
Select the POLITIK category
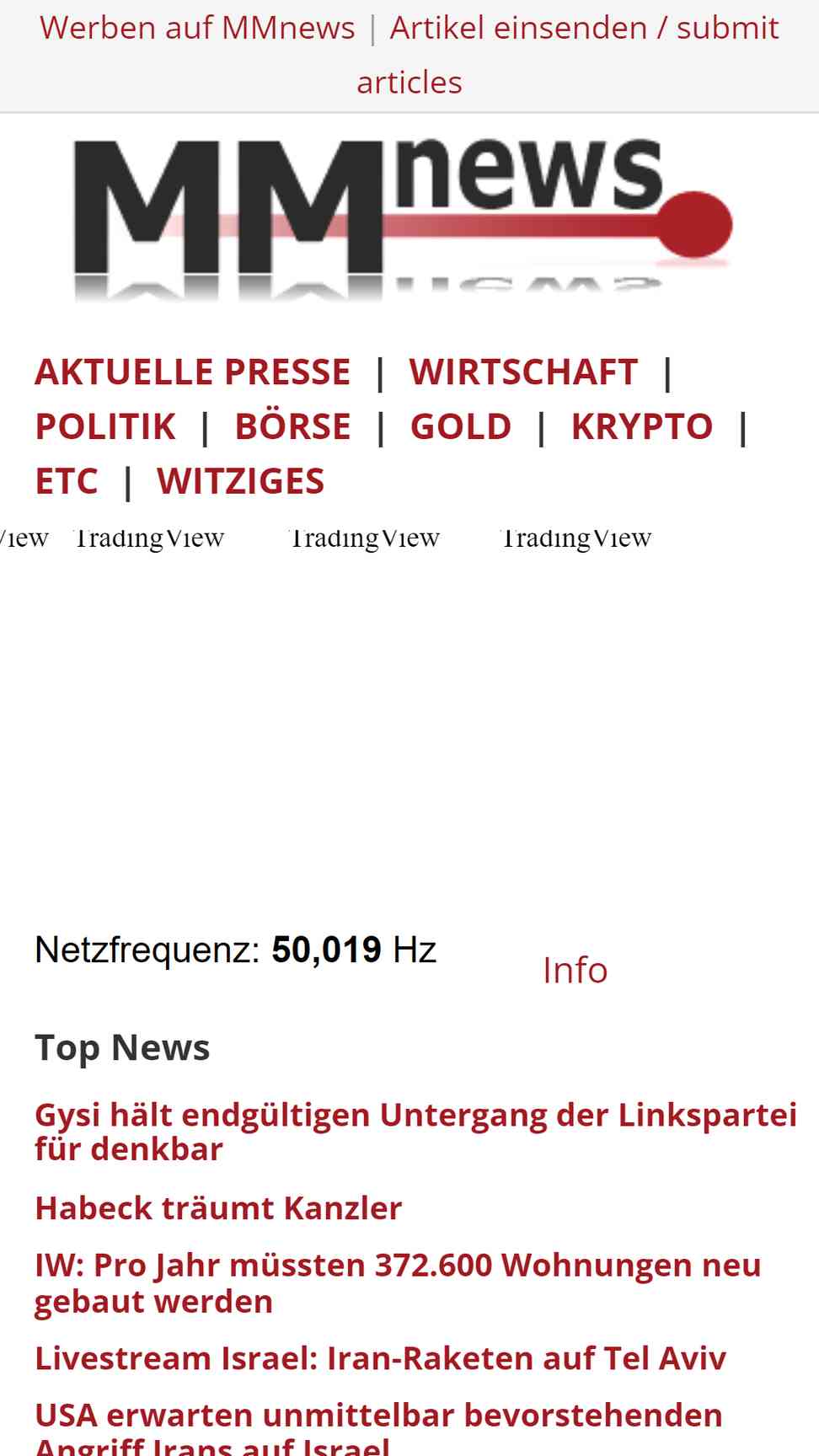click(105, 426)
